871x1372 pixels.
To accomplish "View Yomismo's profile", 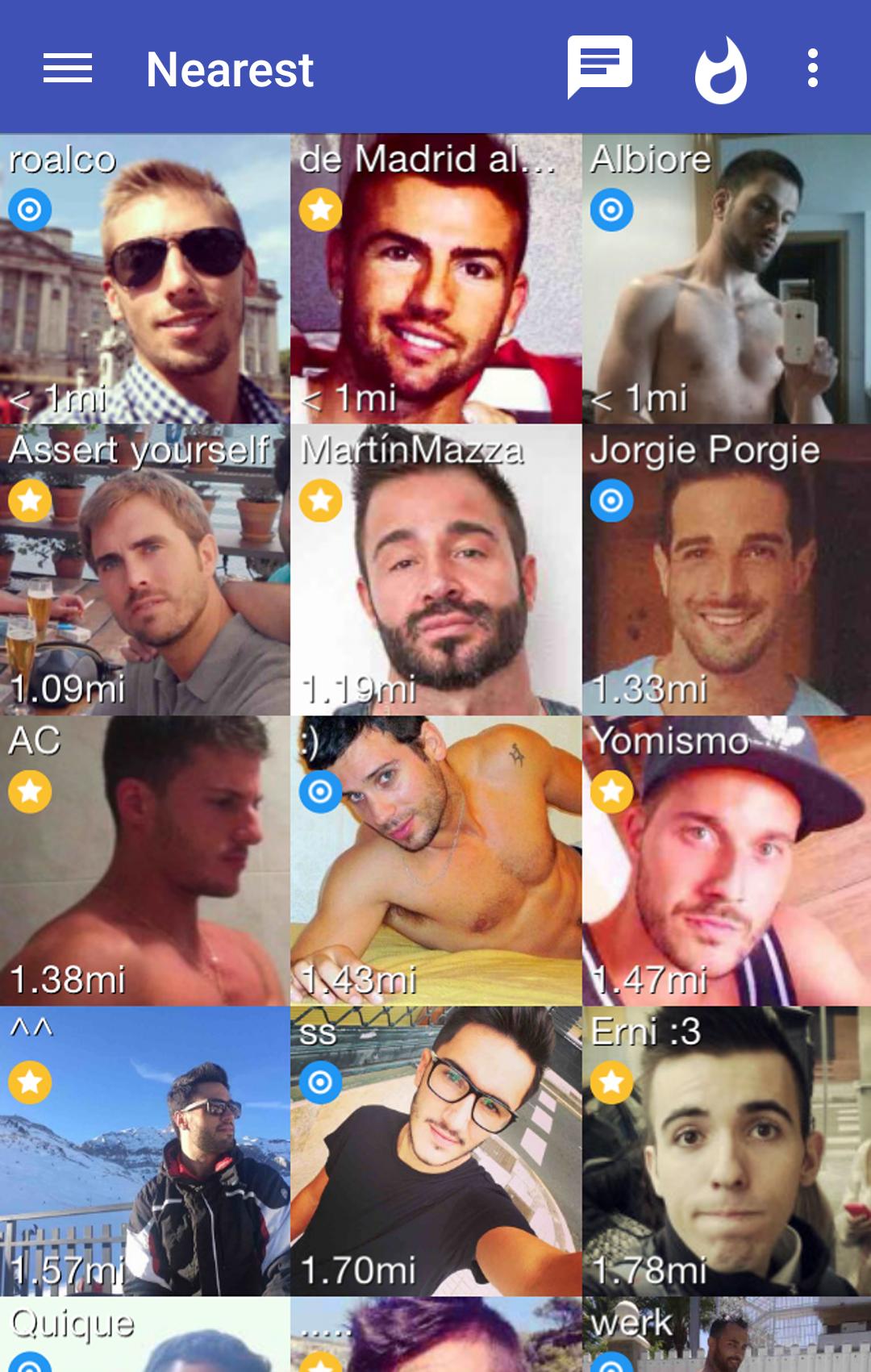I will [726, 860].
